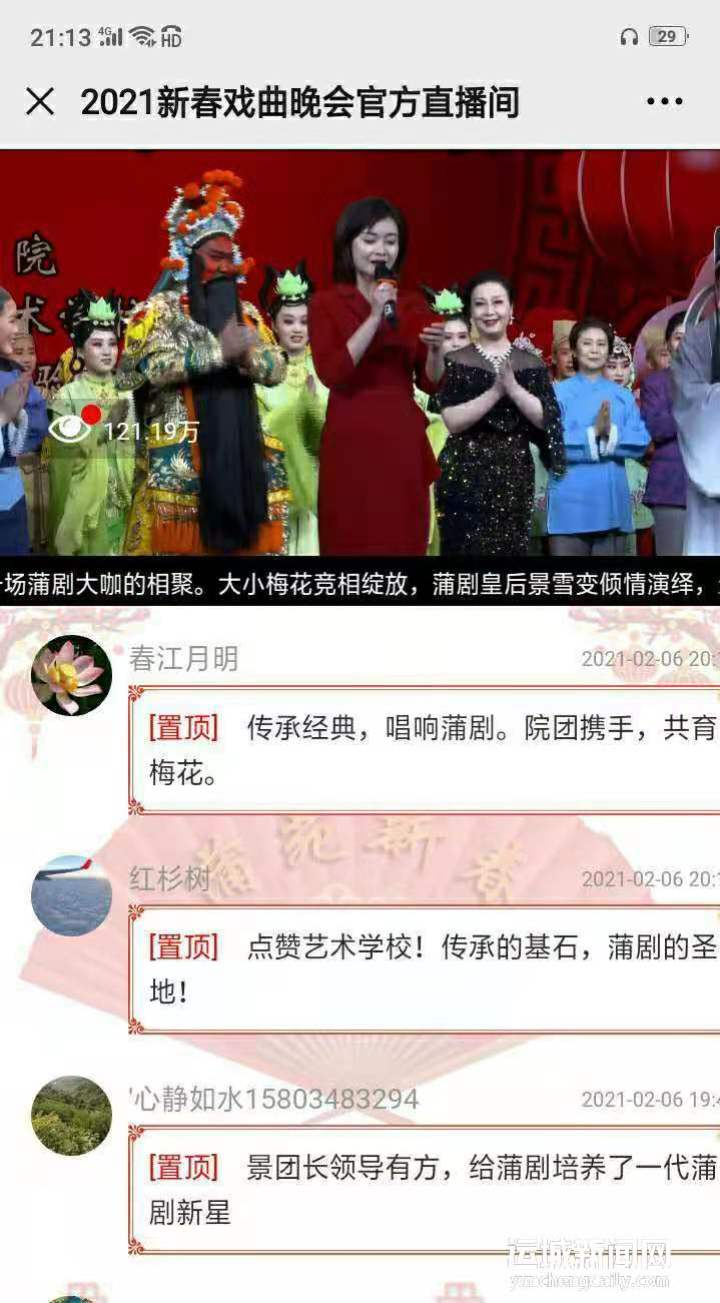Screen dimensions: 720x1303
Task: Tap the live video player
Action: tap(360, 352)
